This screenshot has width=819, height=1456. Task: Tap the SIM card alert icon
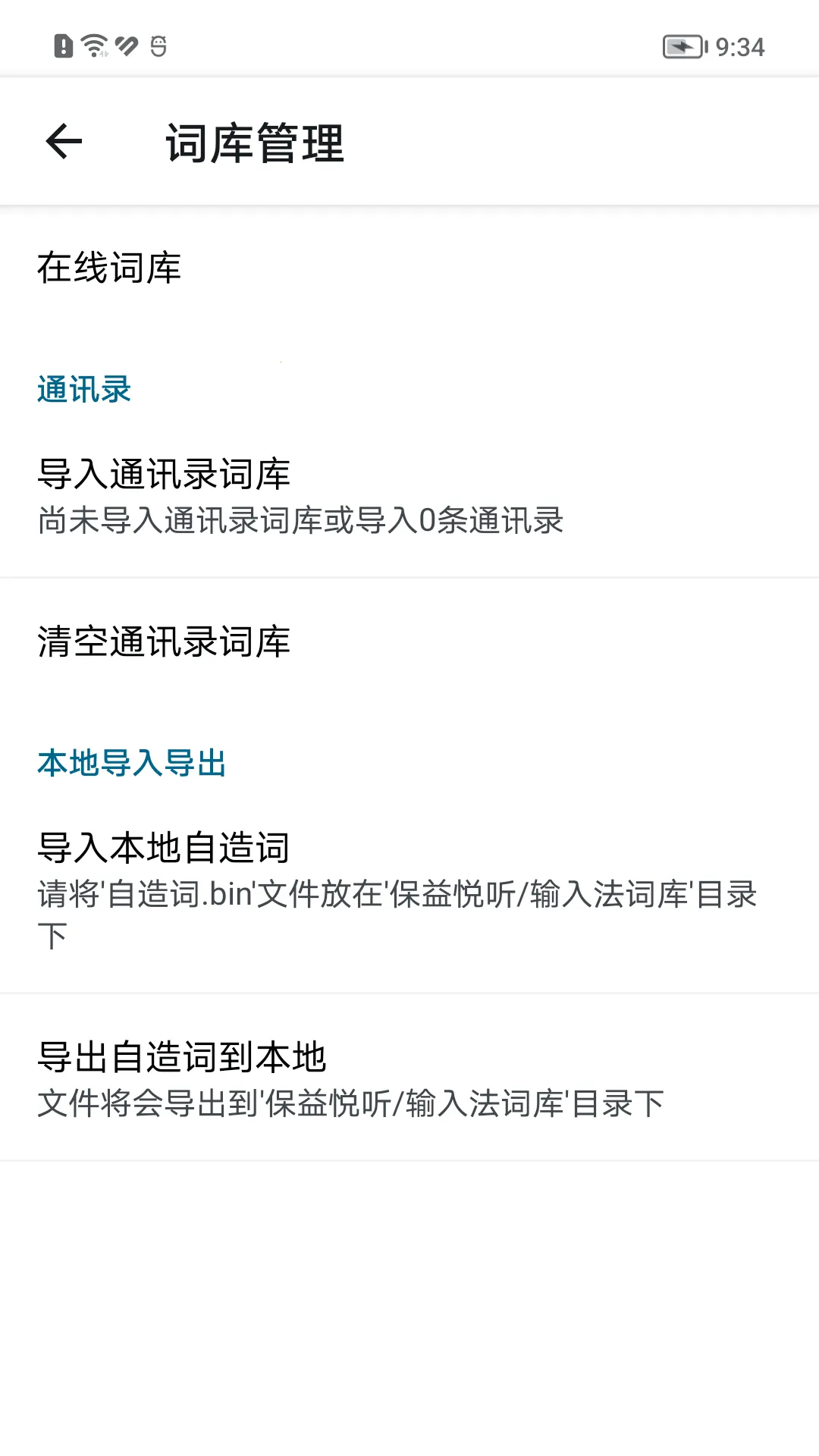[64, 47]
